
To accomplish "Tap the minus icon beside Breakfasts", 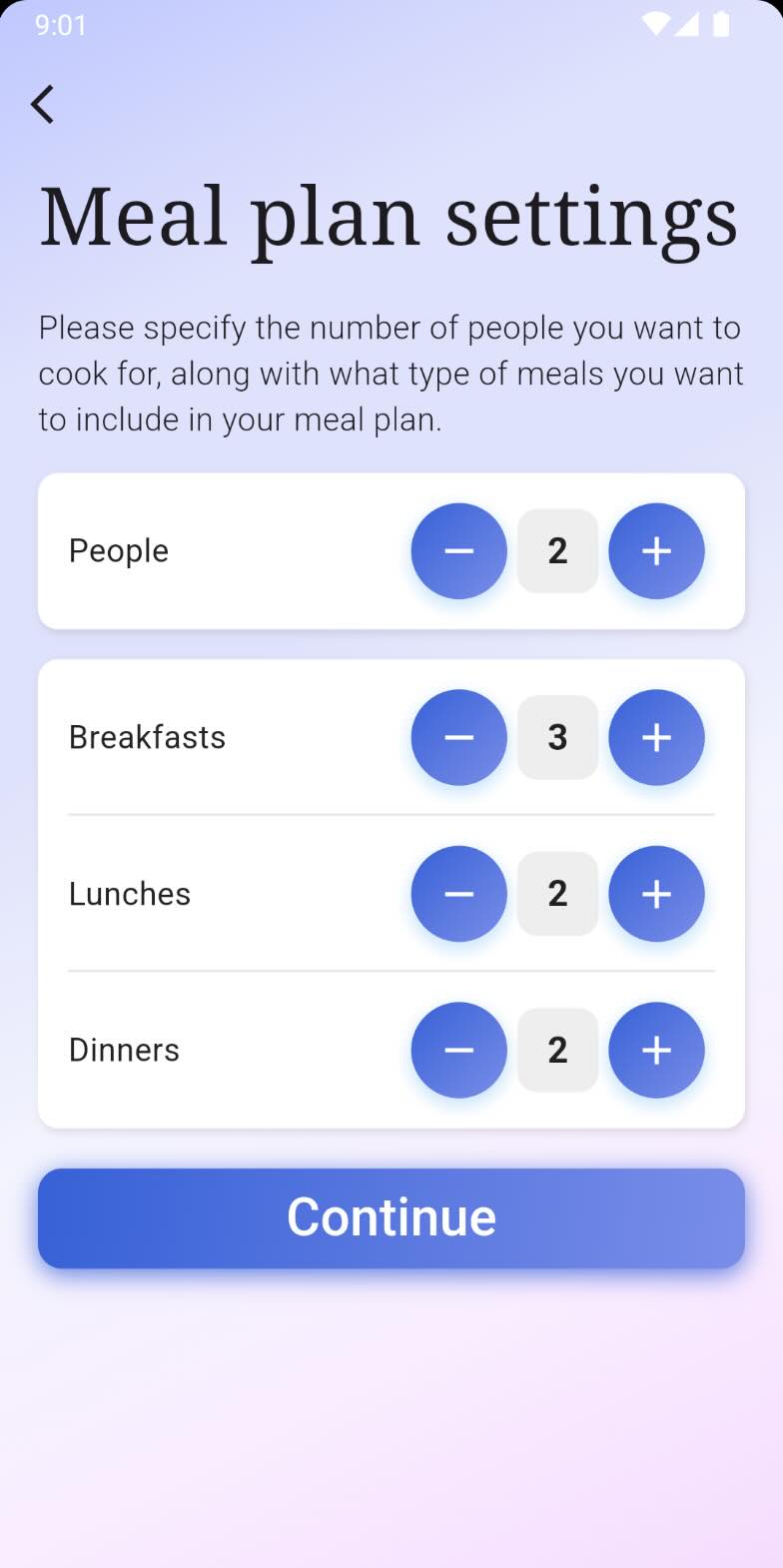I will [x=459, y=737].
